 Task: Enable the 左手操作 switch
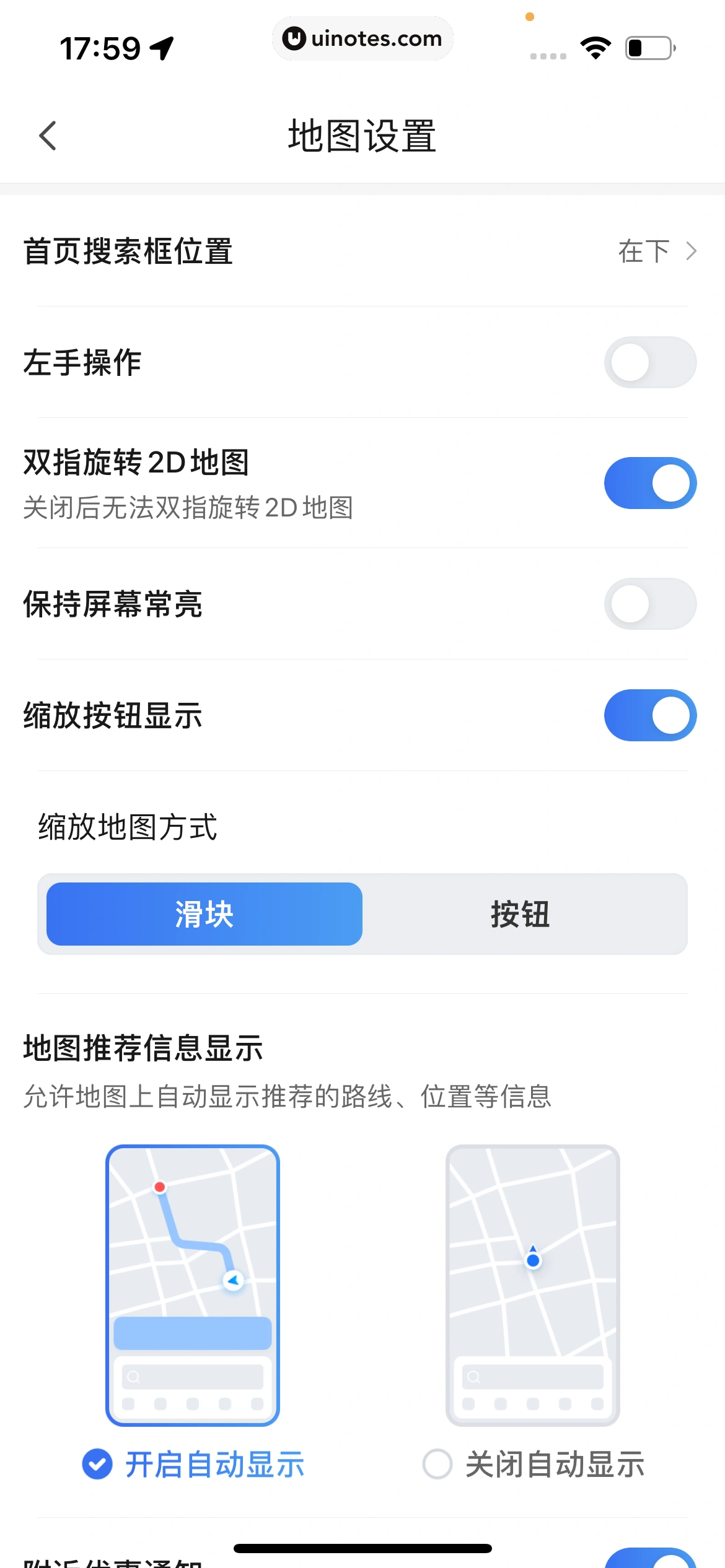[x=649, y=362]
